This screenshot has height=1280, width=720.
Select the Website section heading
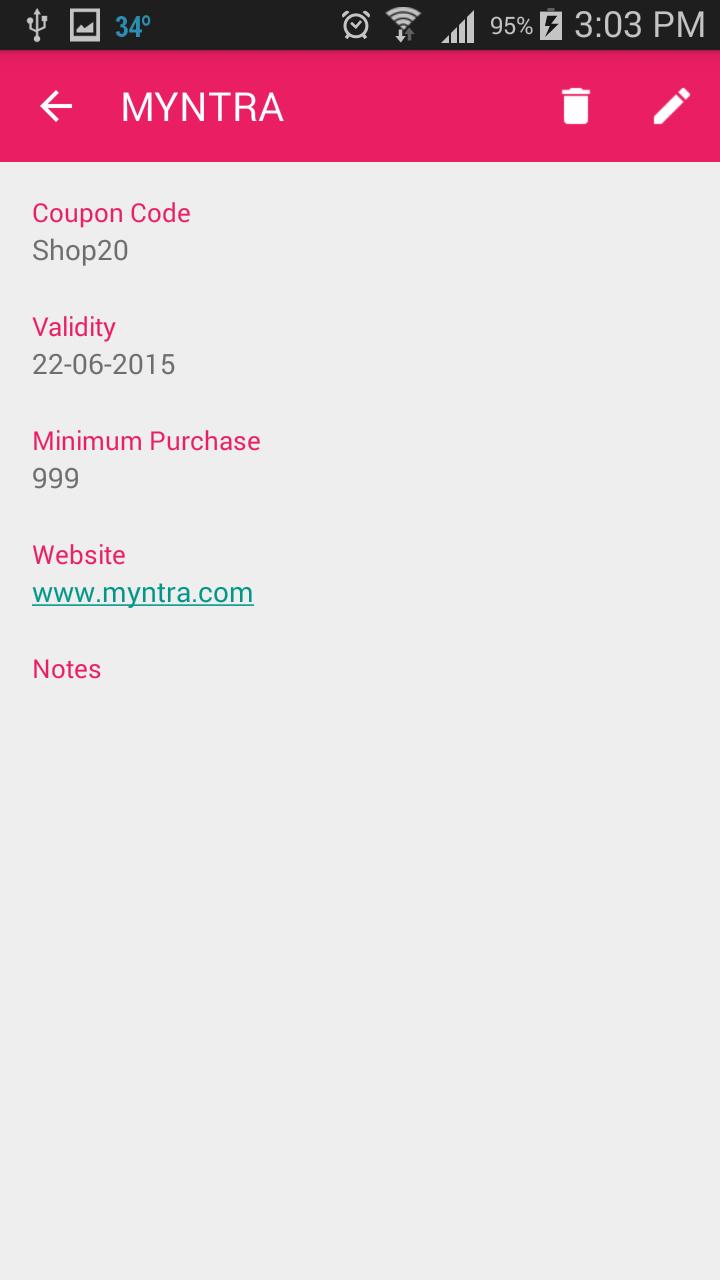click(x=78, y=555)
